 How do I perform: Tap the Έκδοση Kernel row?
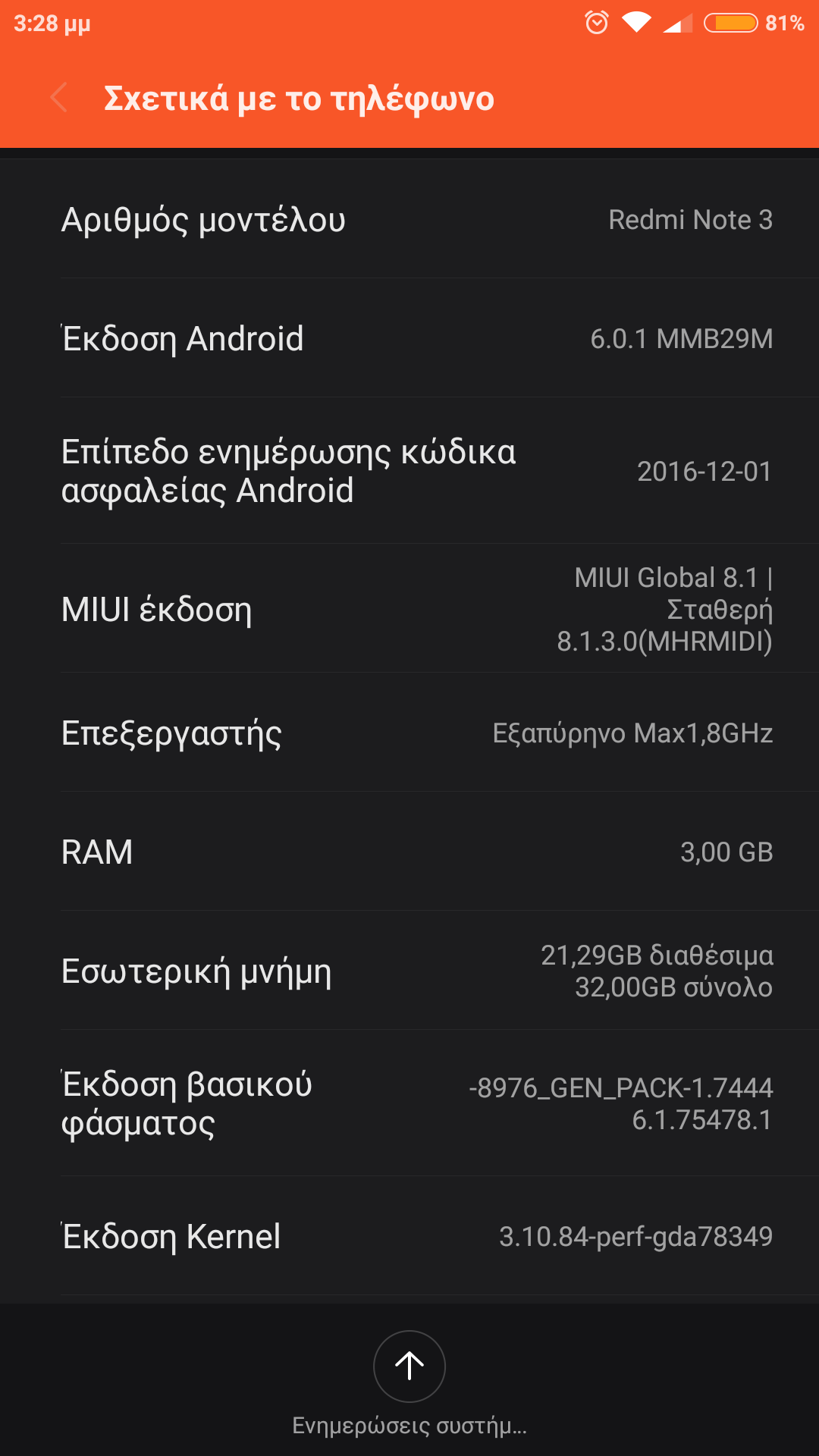pos(409,1236)
